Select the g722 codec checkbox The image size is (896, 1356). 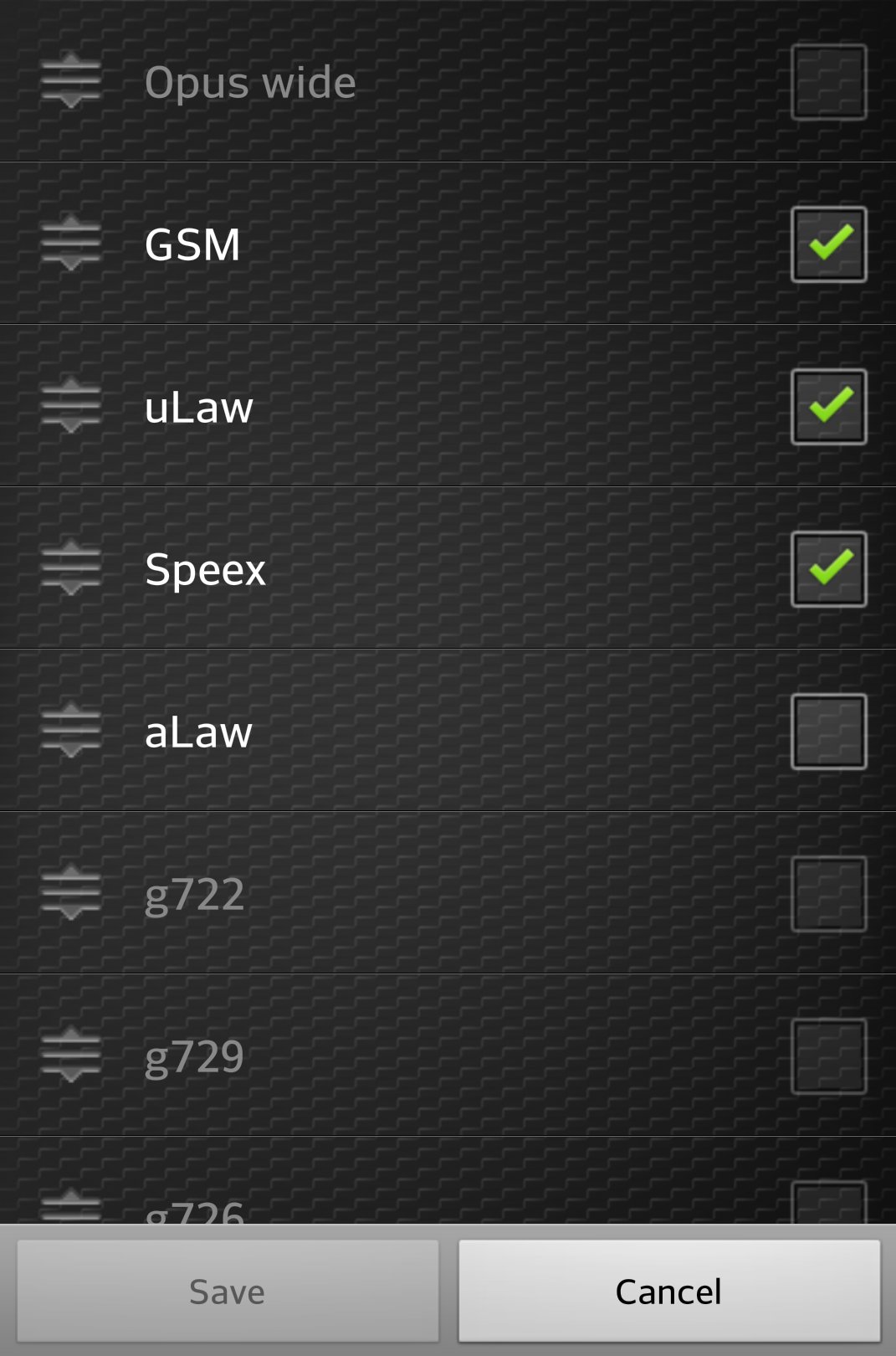pos(828,894)
